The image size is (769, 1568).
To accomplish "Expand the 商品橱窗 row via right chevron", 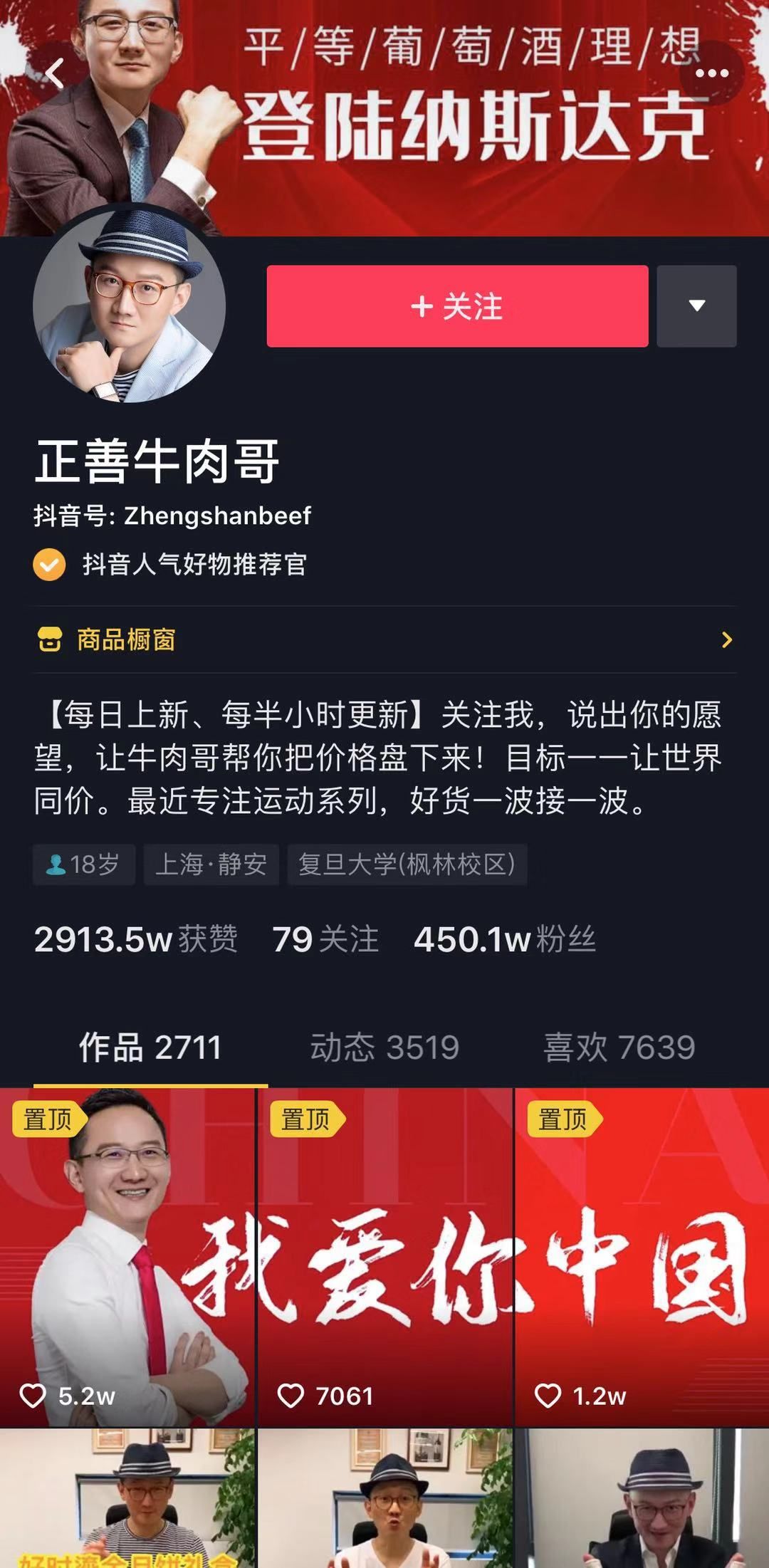I will pyautogui.click(x=726, y=641).
